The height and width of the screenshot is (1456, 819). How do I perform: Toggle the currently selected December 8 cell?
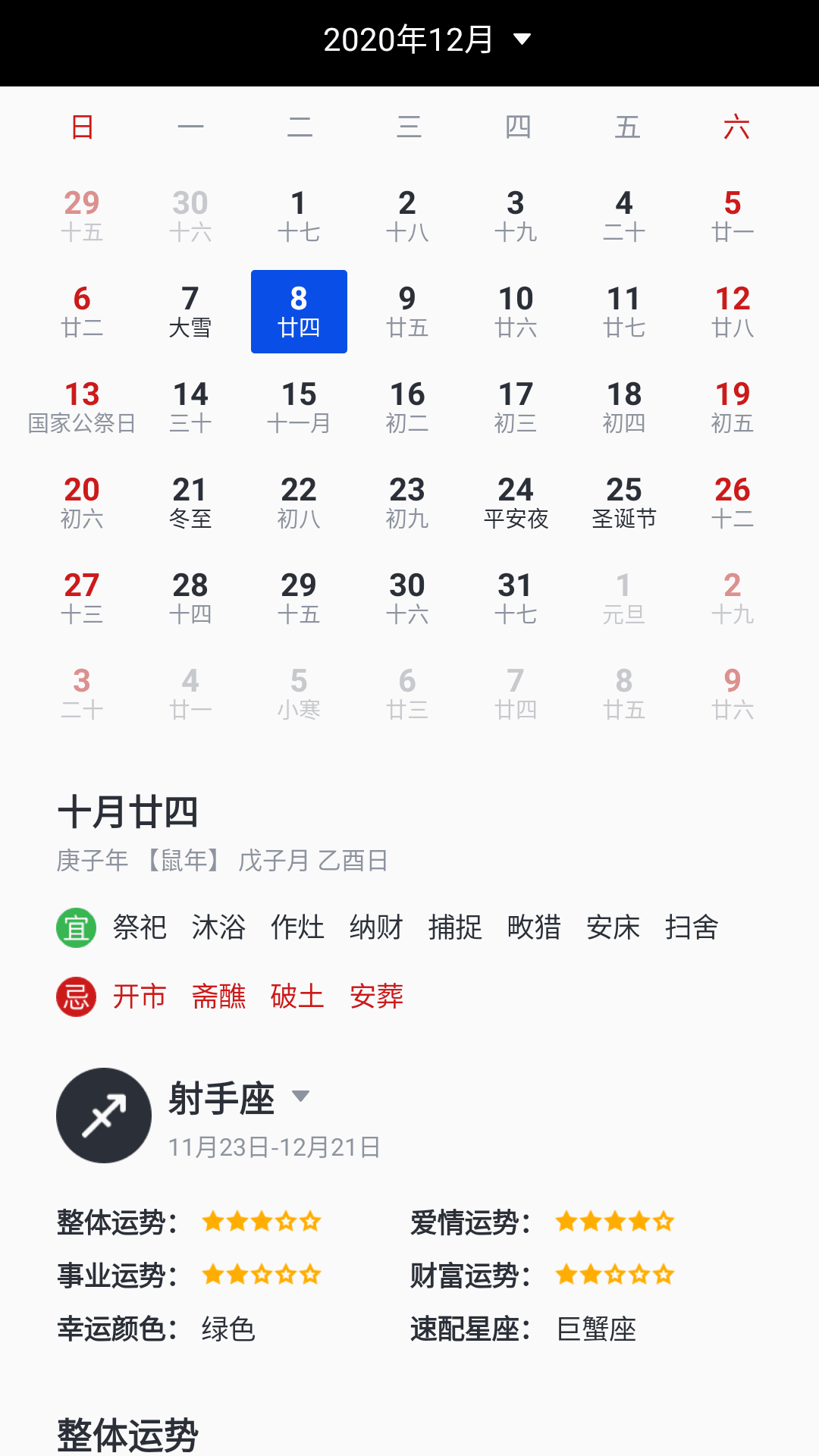point(299,311)
